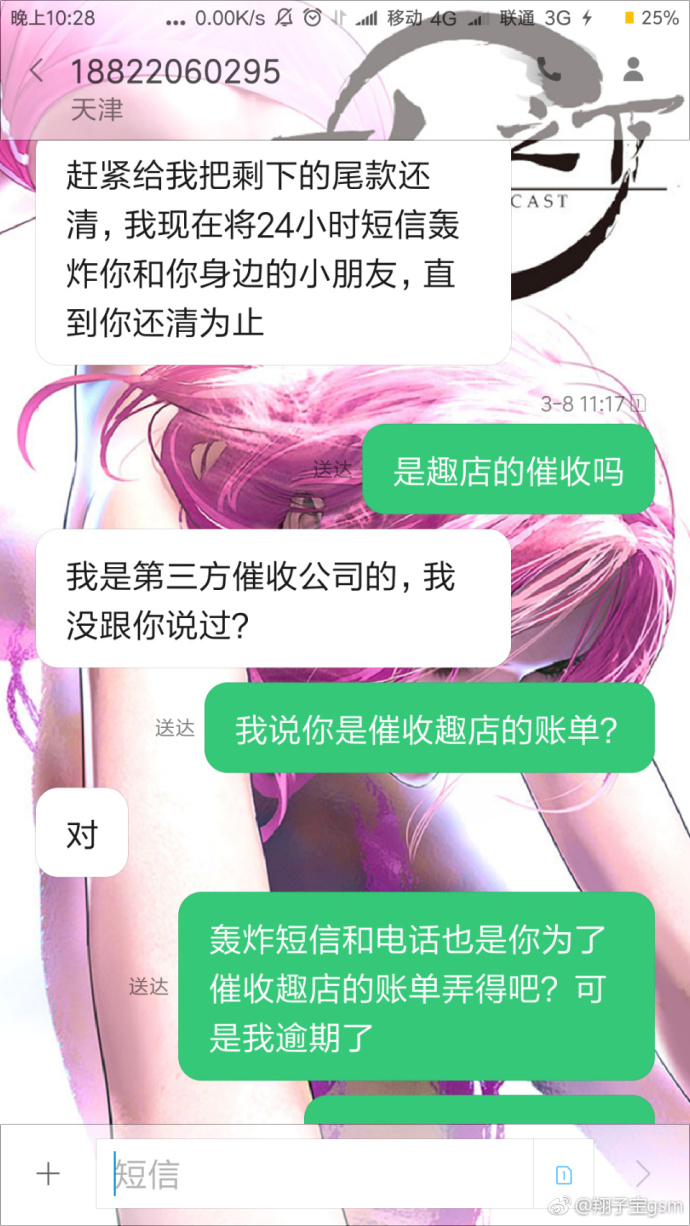The image size is (690, 1226).
Task: Send the message with arrow icon
Action: 641,1173
